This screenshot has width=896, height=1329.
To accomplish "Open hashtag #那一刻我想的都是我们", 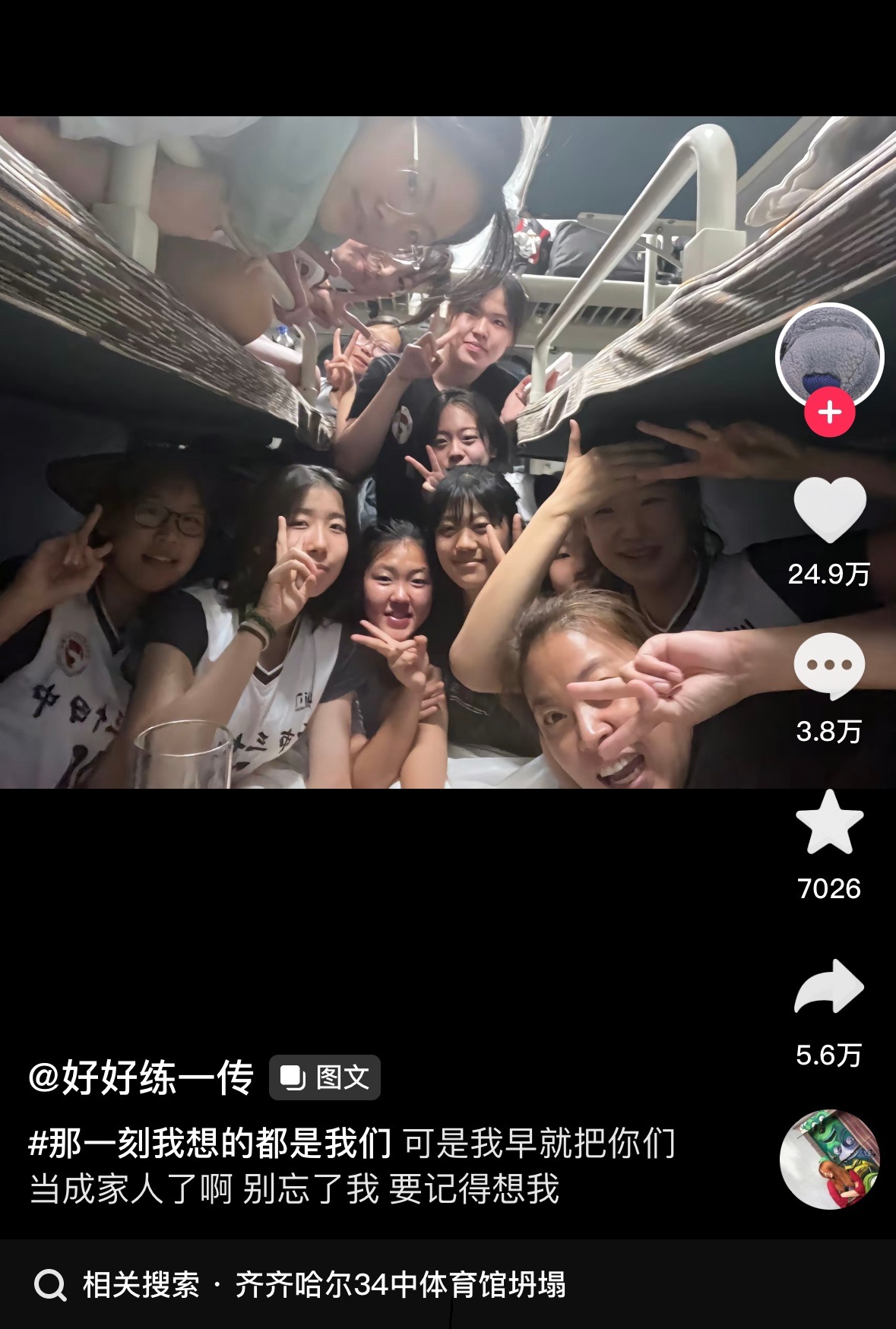I will [210, 1142].
